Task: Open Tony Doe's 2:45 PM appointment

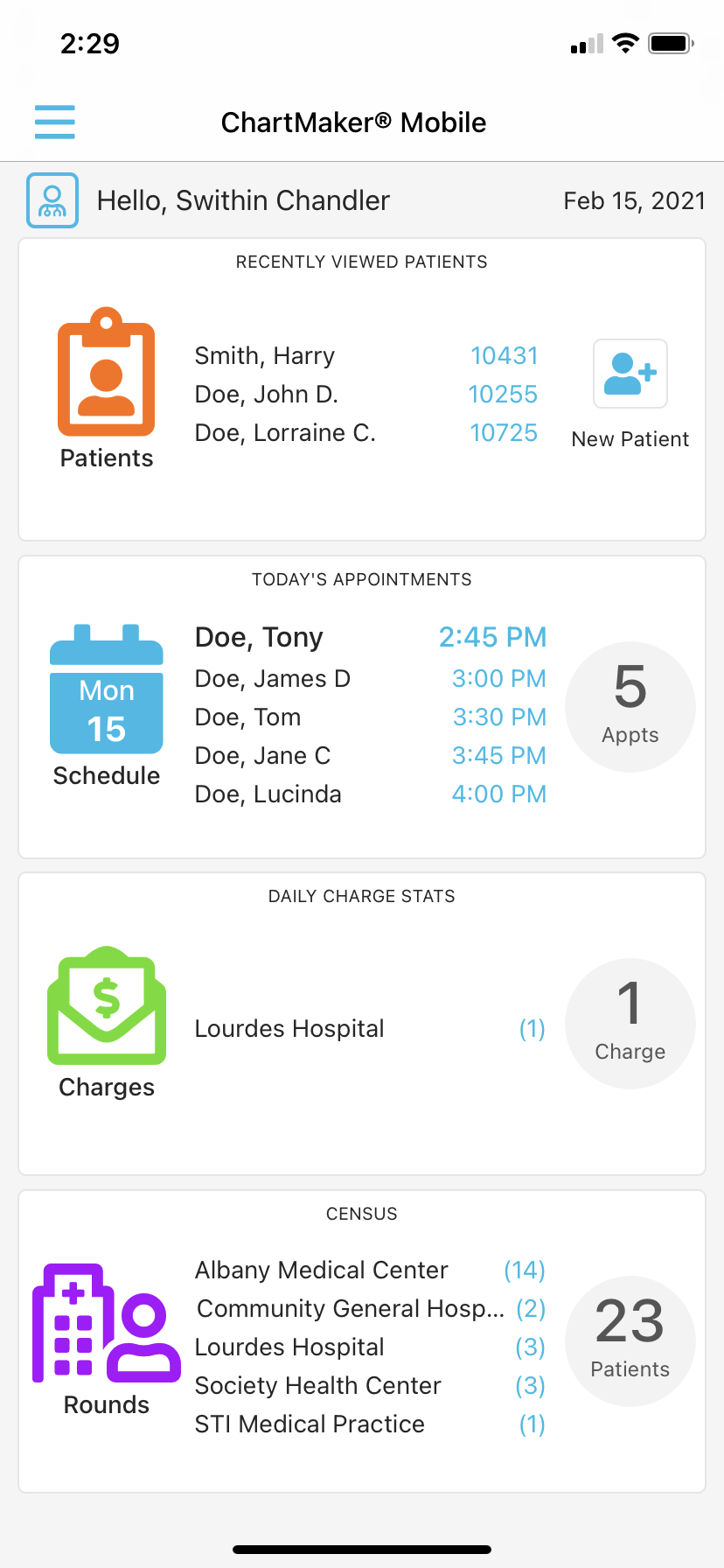Action: pos(371,637)
